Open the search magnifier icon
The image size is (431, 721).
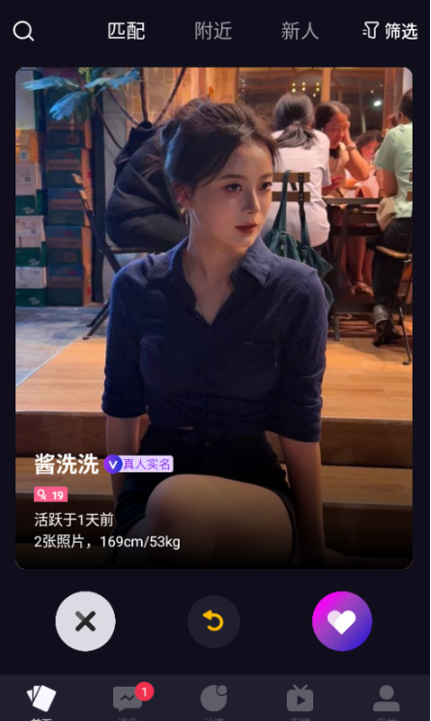pyautogui.click(x=23, y=31)
